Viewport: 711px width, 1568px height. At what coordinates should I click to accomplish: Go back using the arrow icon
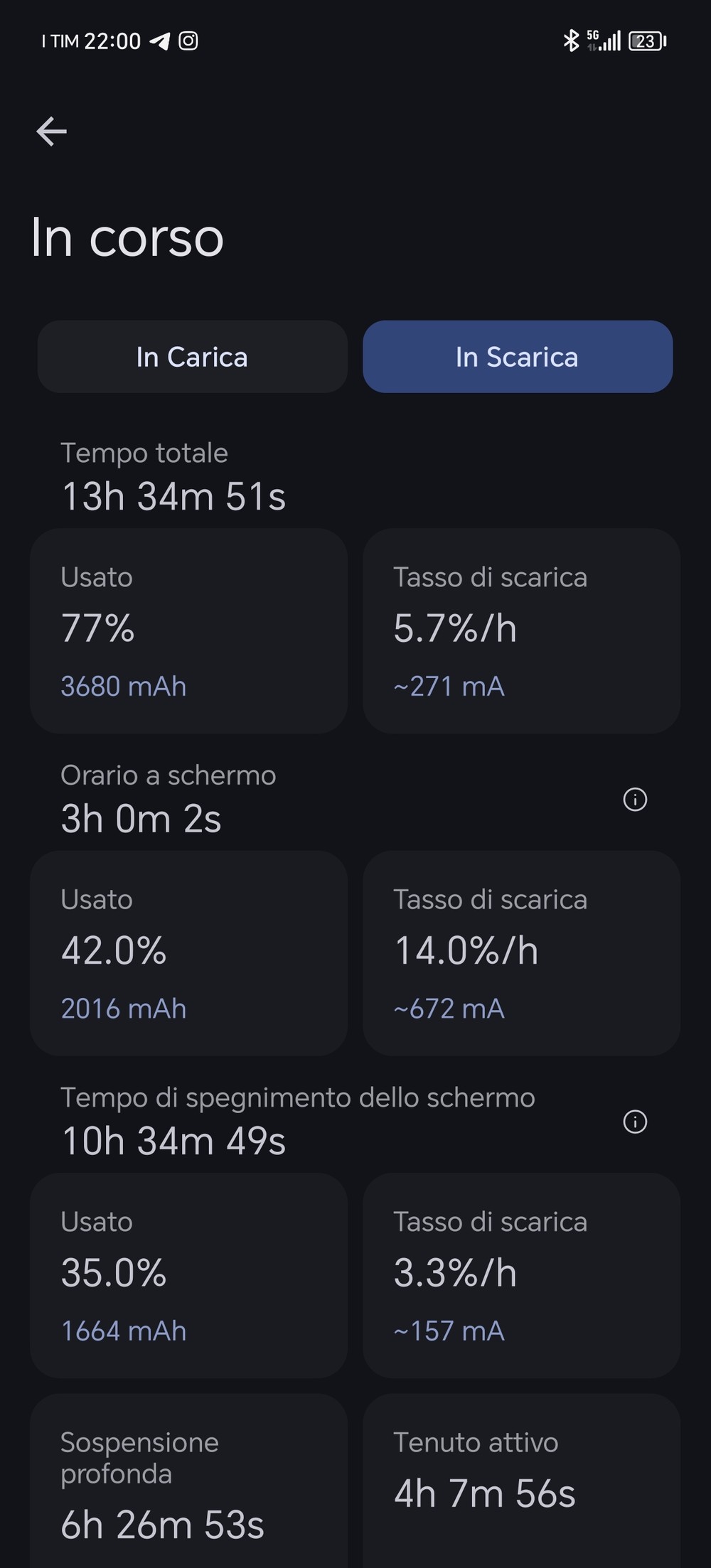52,131
